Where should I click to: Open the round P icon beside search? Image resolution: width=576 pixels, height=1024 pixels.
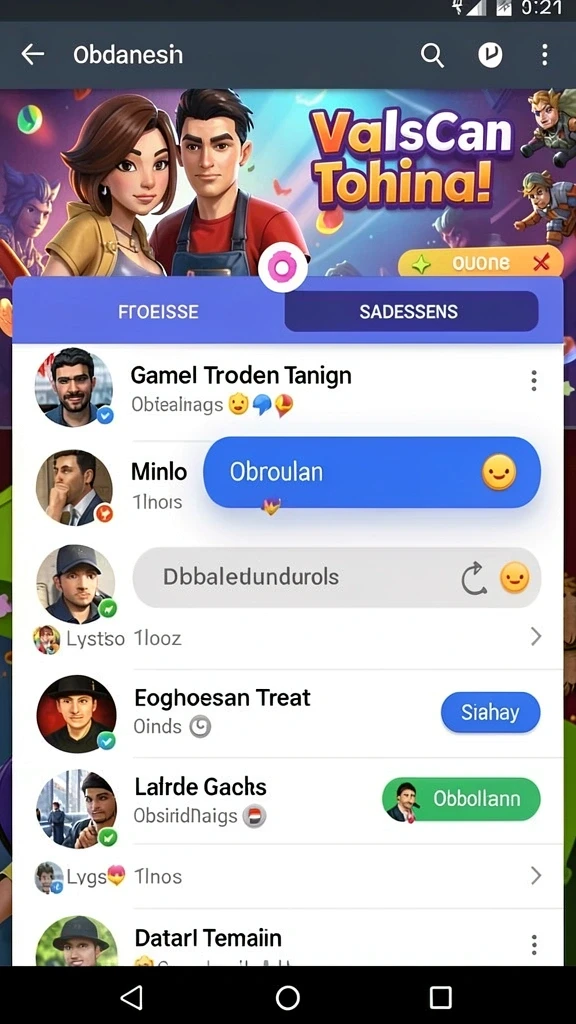click(x=490, y=56)
